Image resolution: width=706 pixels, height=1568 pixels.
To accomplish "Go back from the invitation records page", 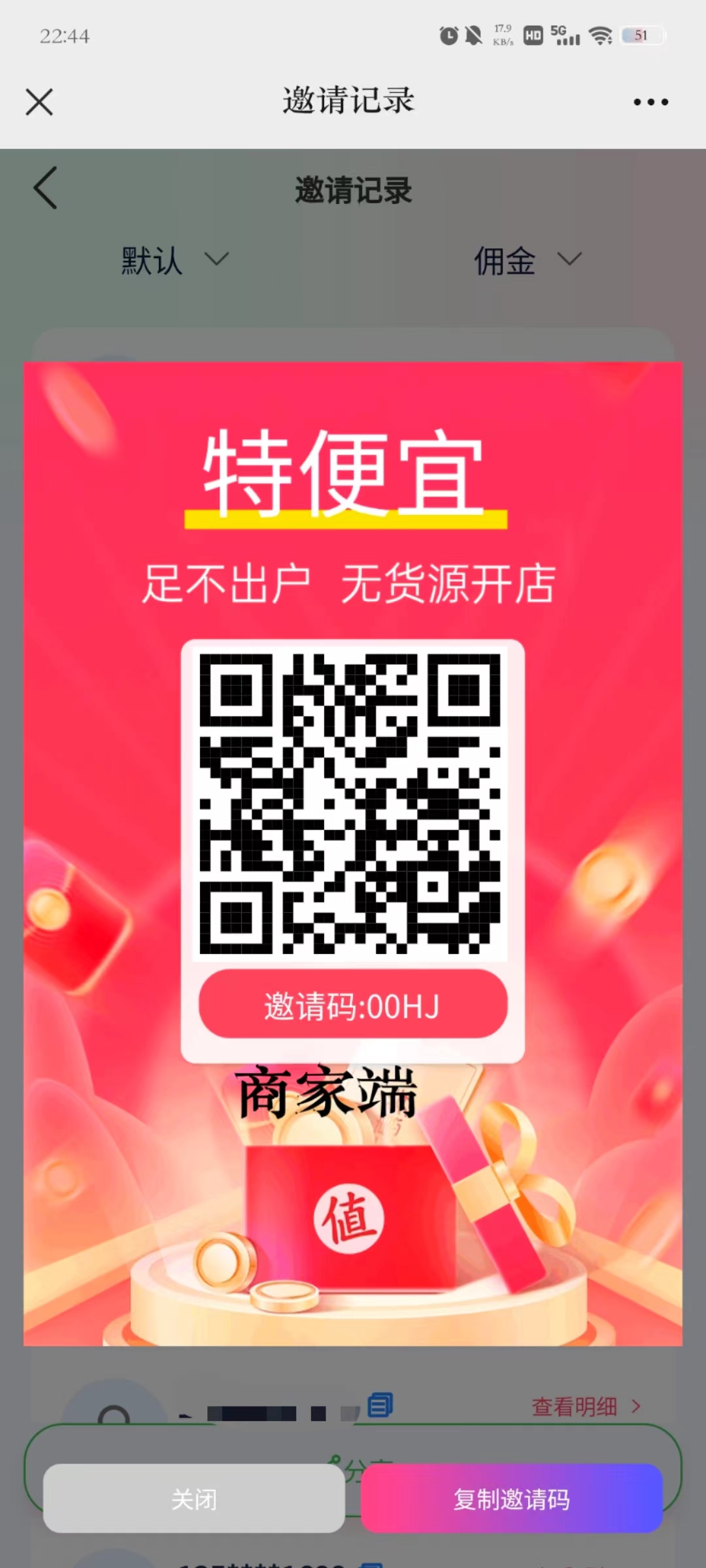I will (46, 188).
